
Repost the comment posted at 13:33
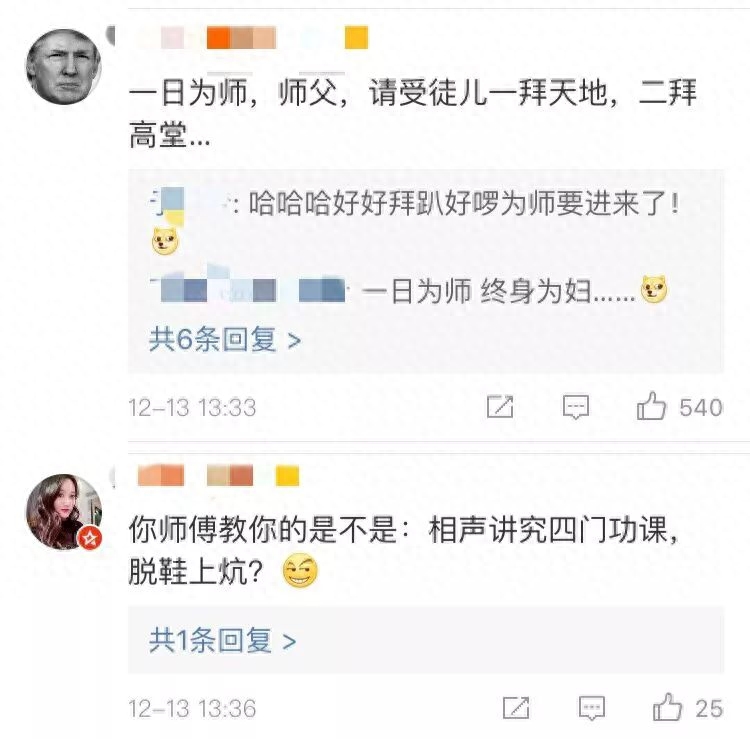pyautogui.click(x=500, y=407)
